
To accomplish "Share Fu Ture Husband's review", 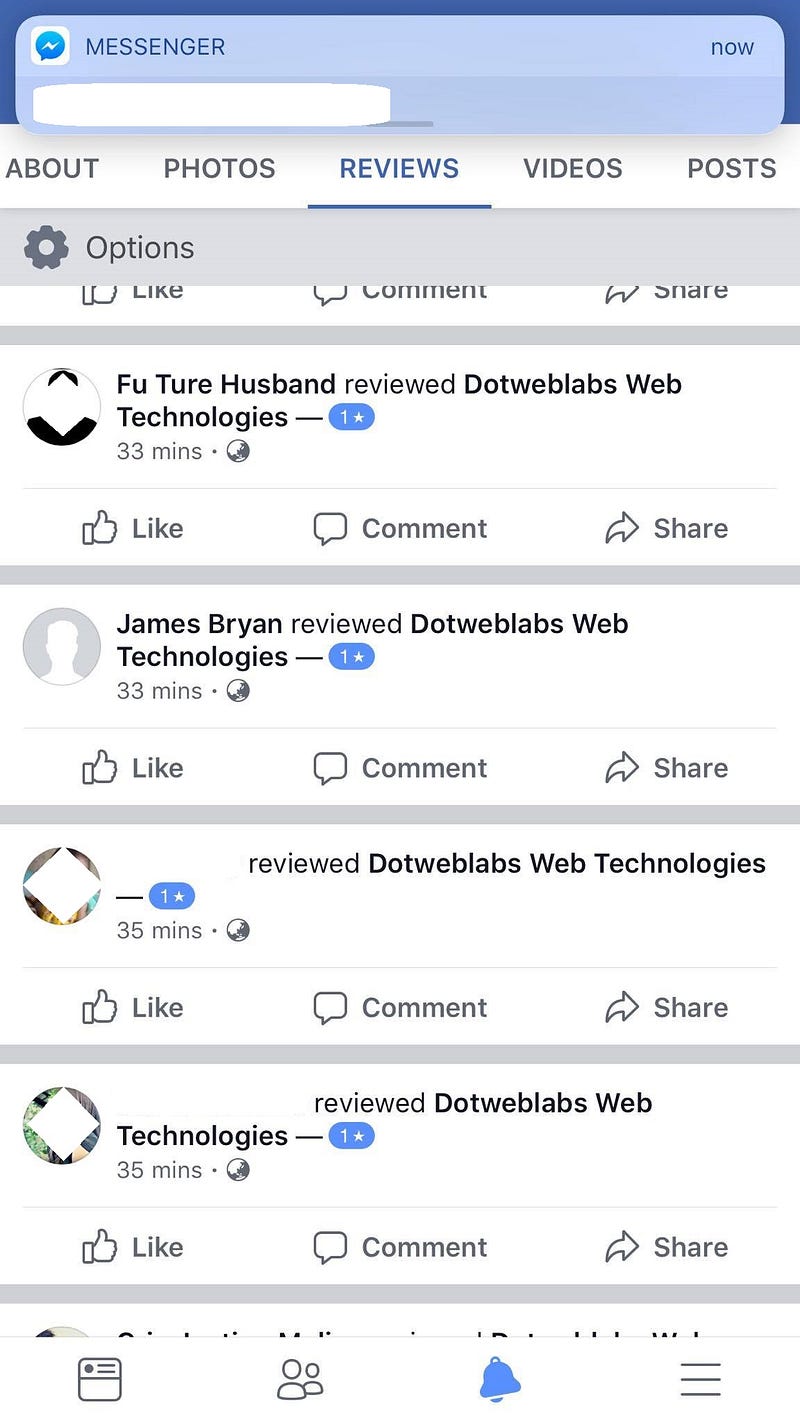I will tap(666, 528).
